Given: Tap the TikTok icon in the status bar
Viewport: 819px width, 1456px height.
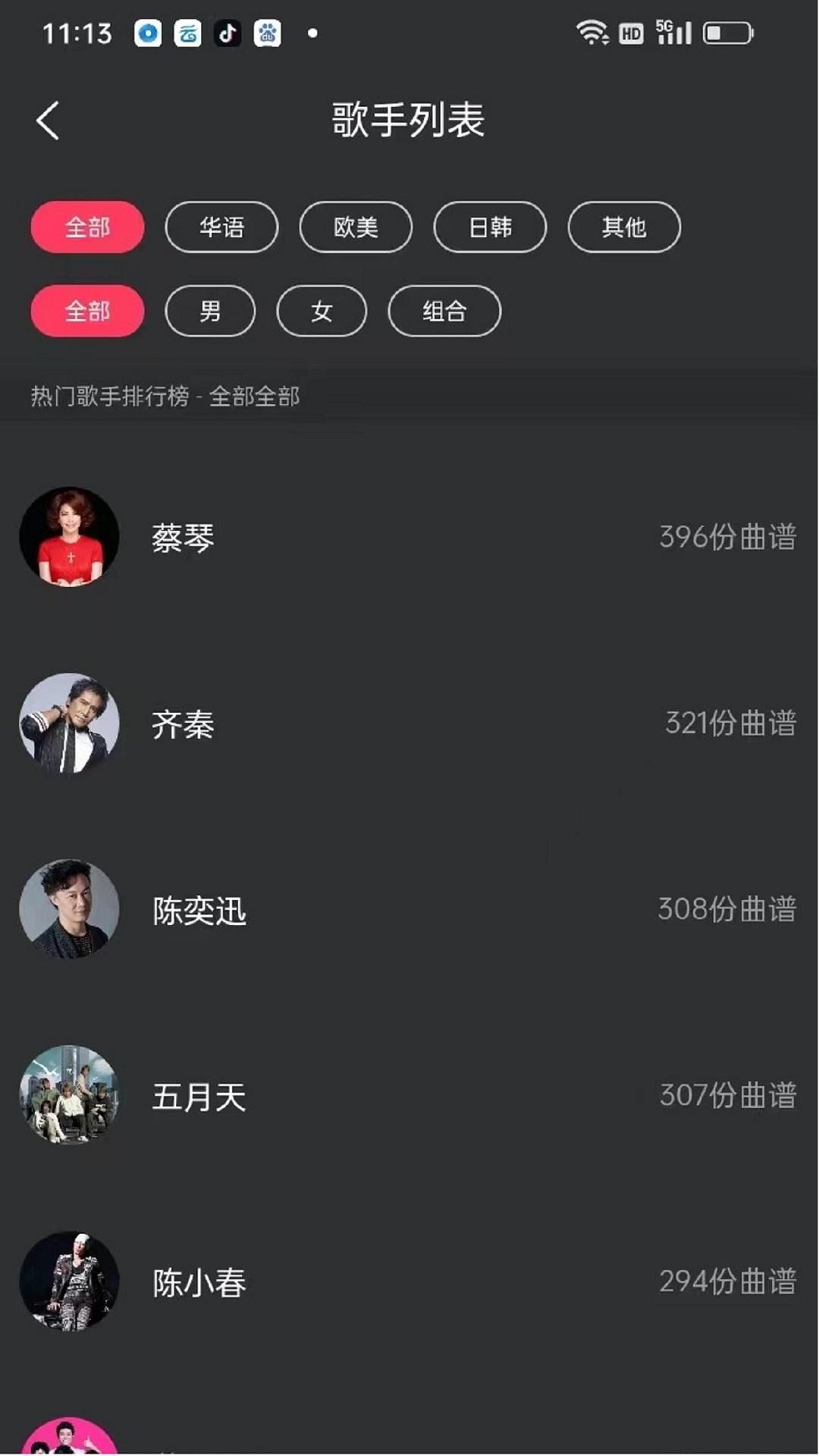Looking at the screenshot, I should click(226, 33).
